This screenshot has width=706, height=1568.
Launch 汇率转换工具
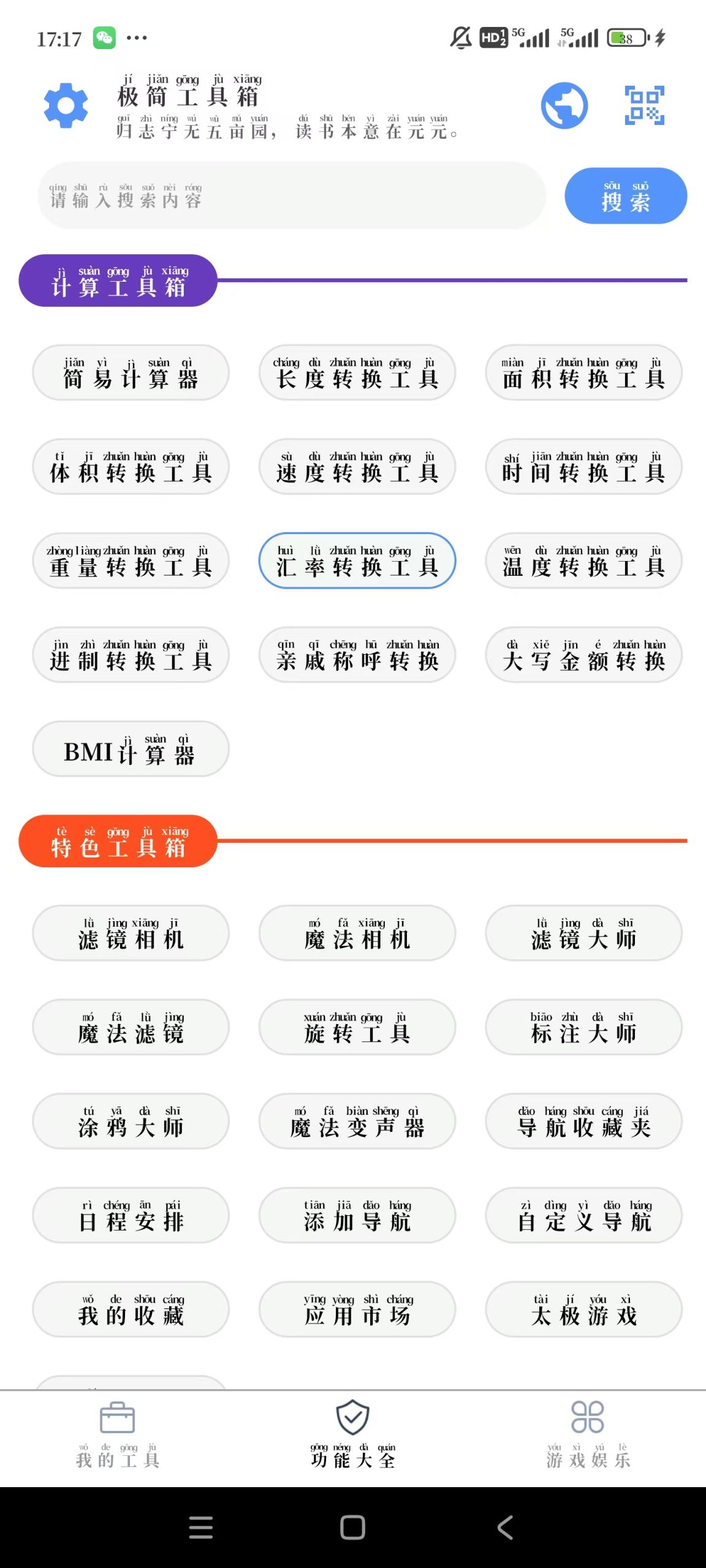[x=357, y=561]
